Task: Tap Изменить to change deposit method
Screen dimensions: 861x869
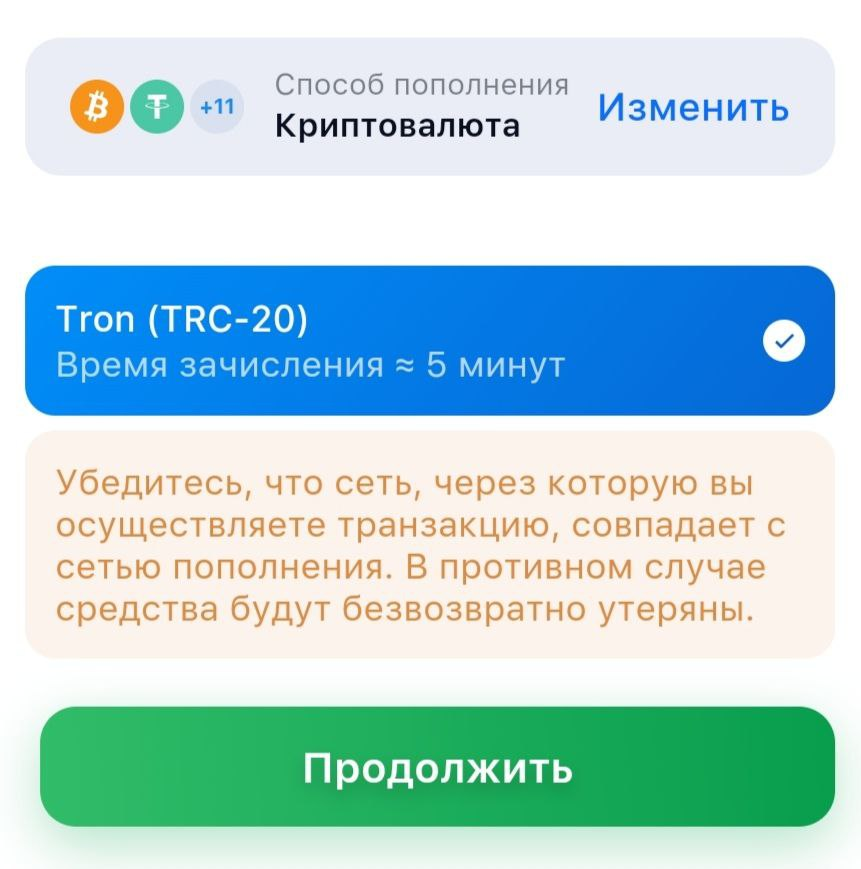Action: (x=692, y=108)
